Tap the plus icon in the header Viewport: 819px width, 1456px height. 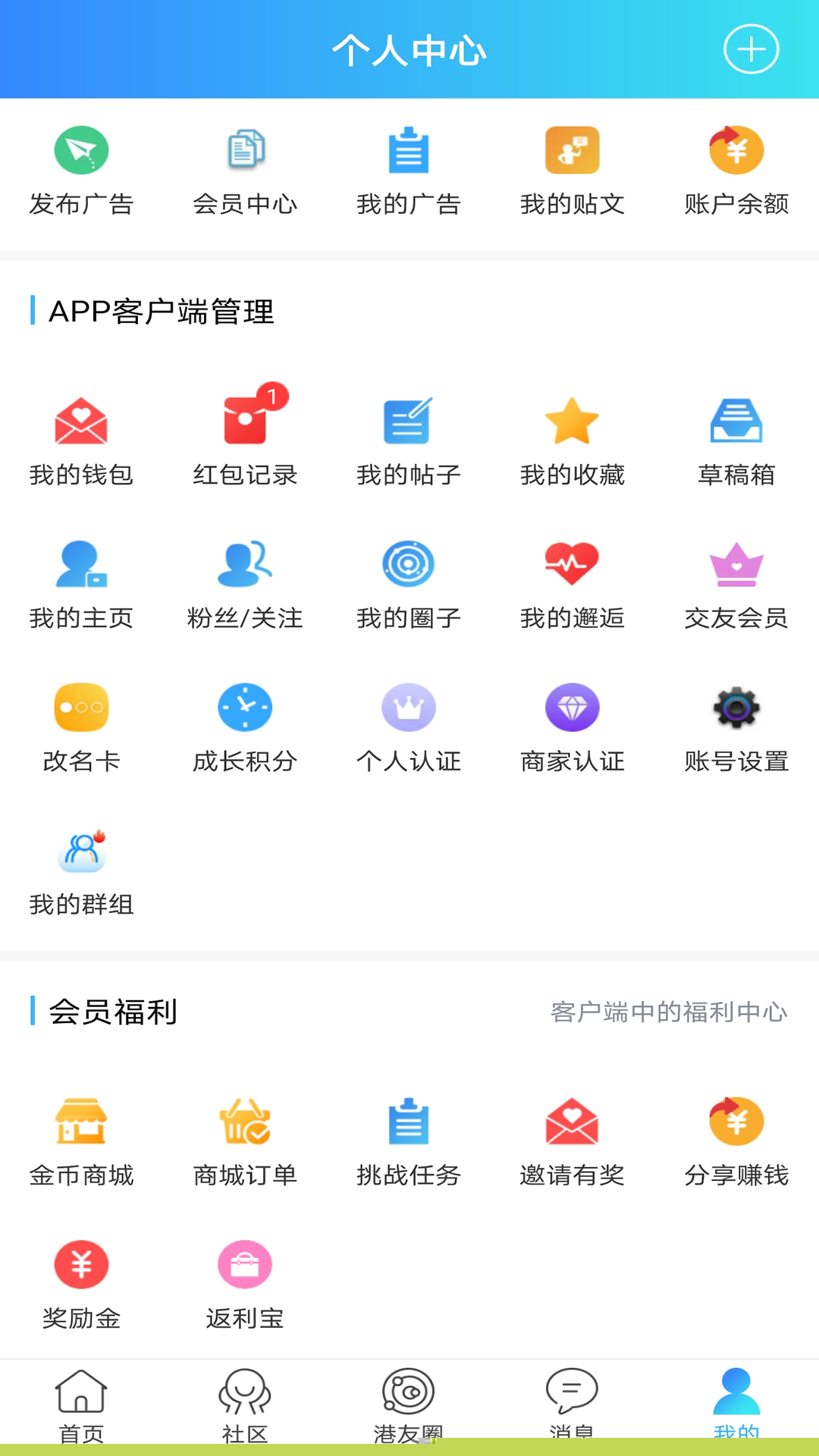(751, 50)
